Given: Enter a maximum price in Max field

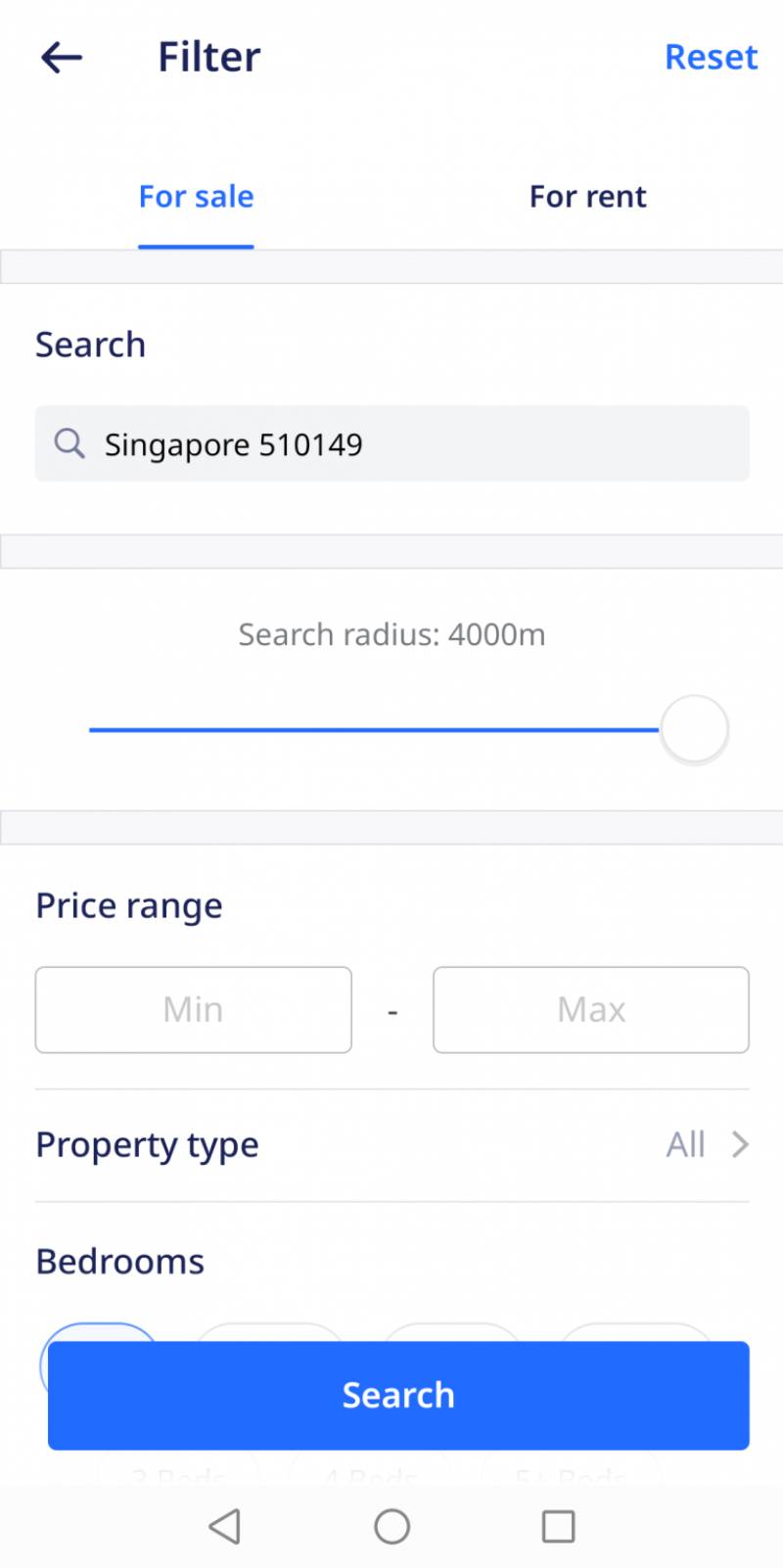Looking at the screenshot, I should (x=591, y=1010).
